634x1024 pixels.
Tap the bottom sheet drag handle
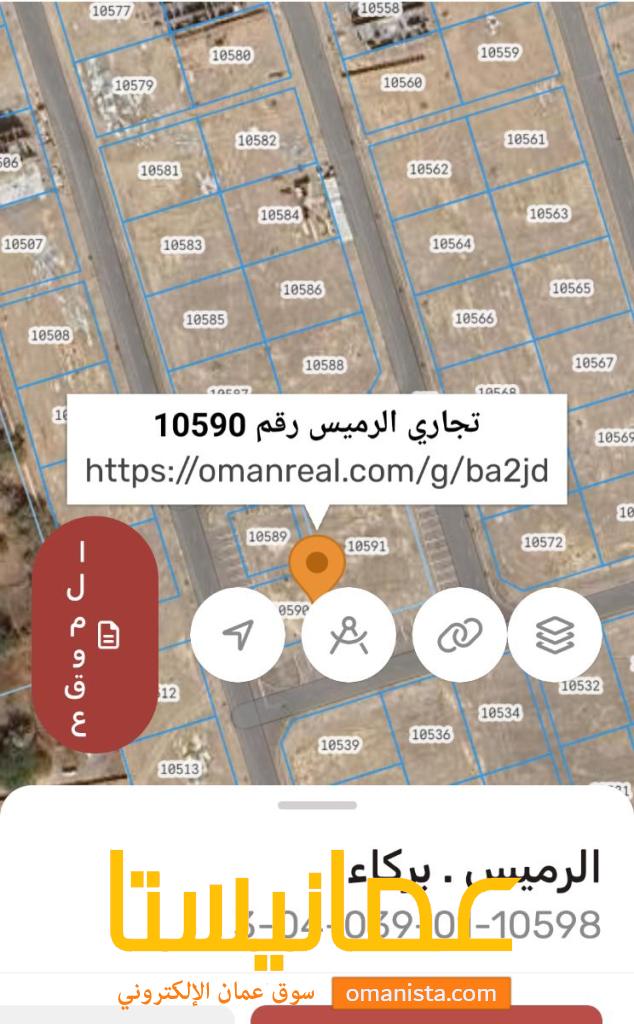[x=317, y=805]
